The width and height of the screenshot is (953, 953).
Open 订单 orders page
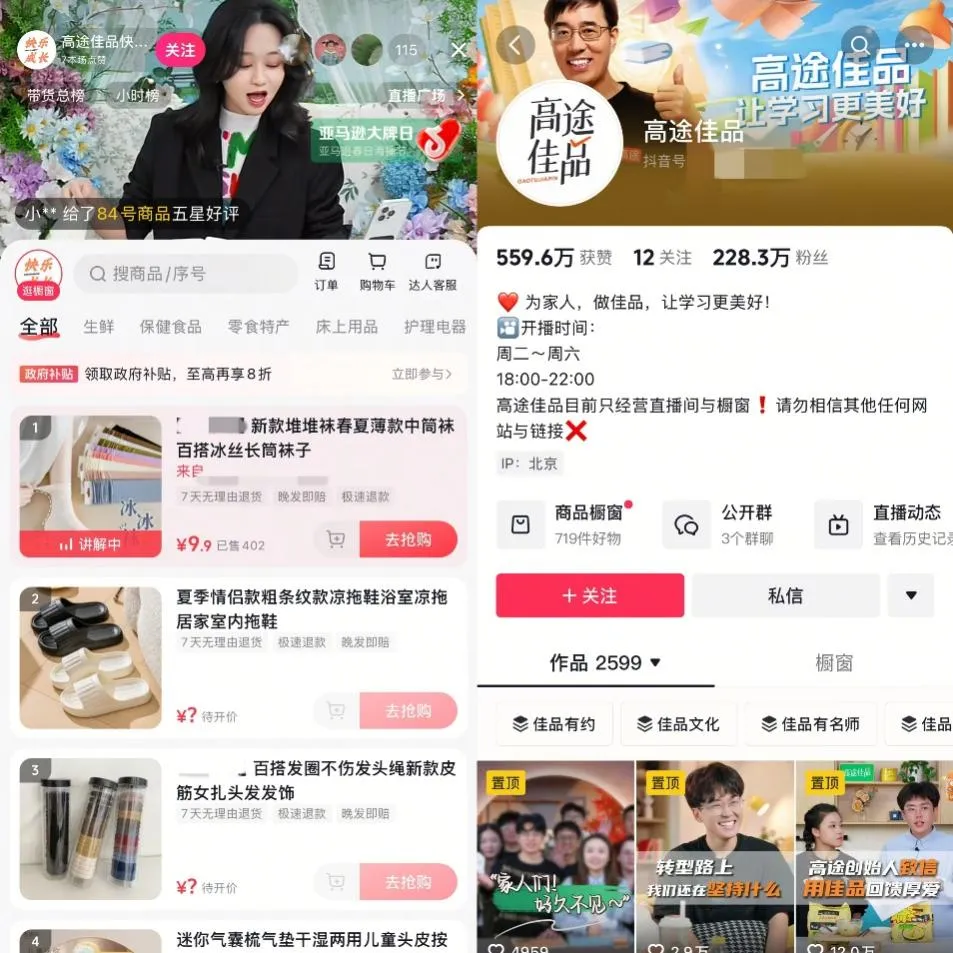tap(326, 271)
